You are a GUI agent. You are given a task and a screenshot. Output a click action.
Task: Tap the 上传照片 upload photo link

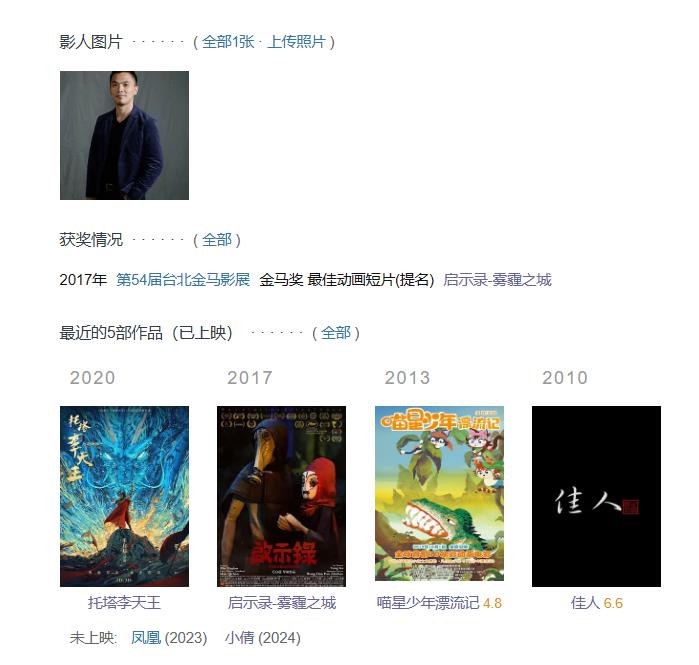(x=296, y=42)
